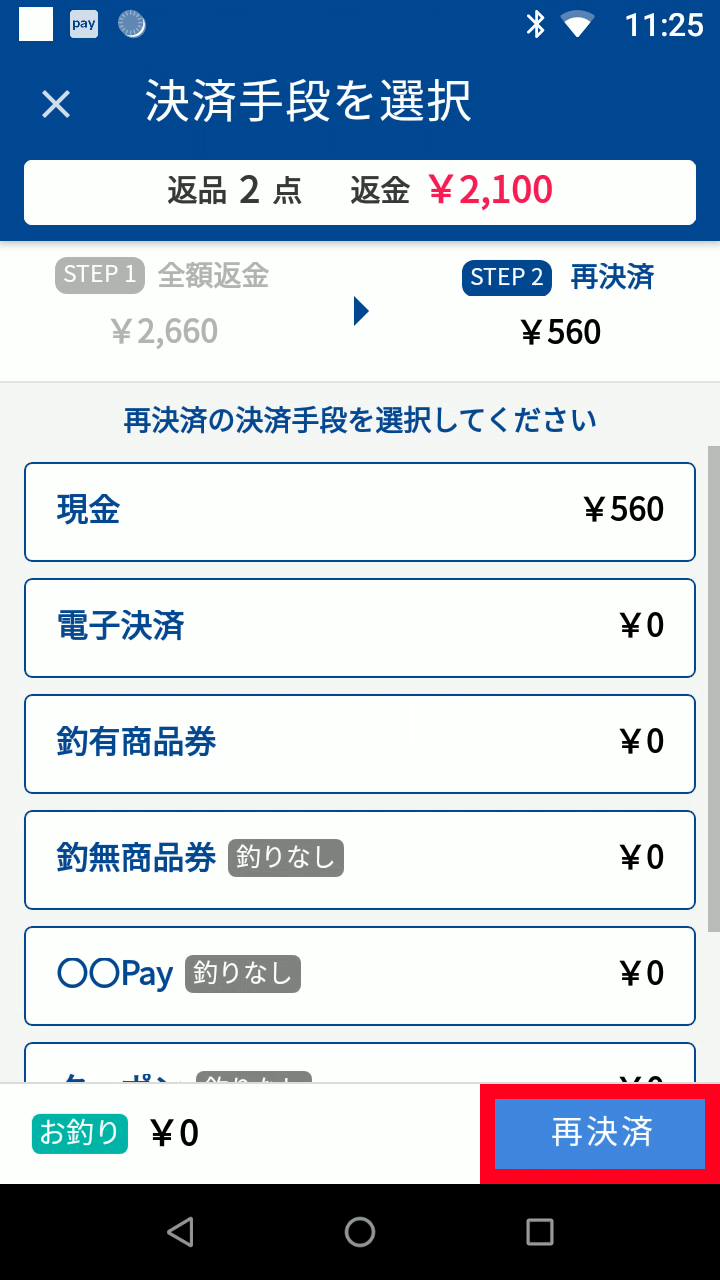Screen dimensions: 720x1280
Task: Choose the 電子決済 payment option
Action: click(360, 627)
